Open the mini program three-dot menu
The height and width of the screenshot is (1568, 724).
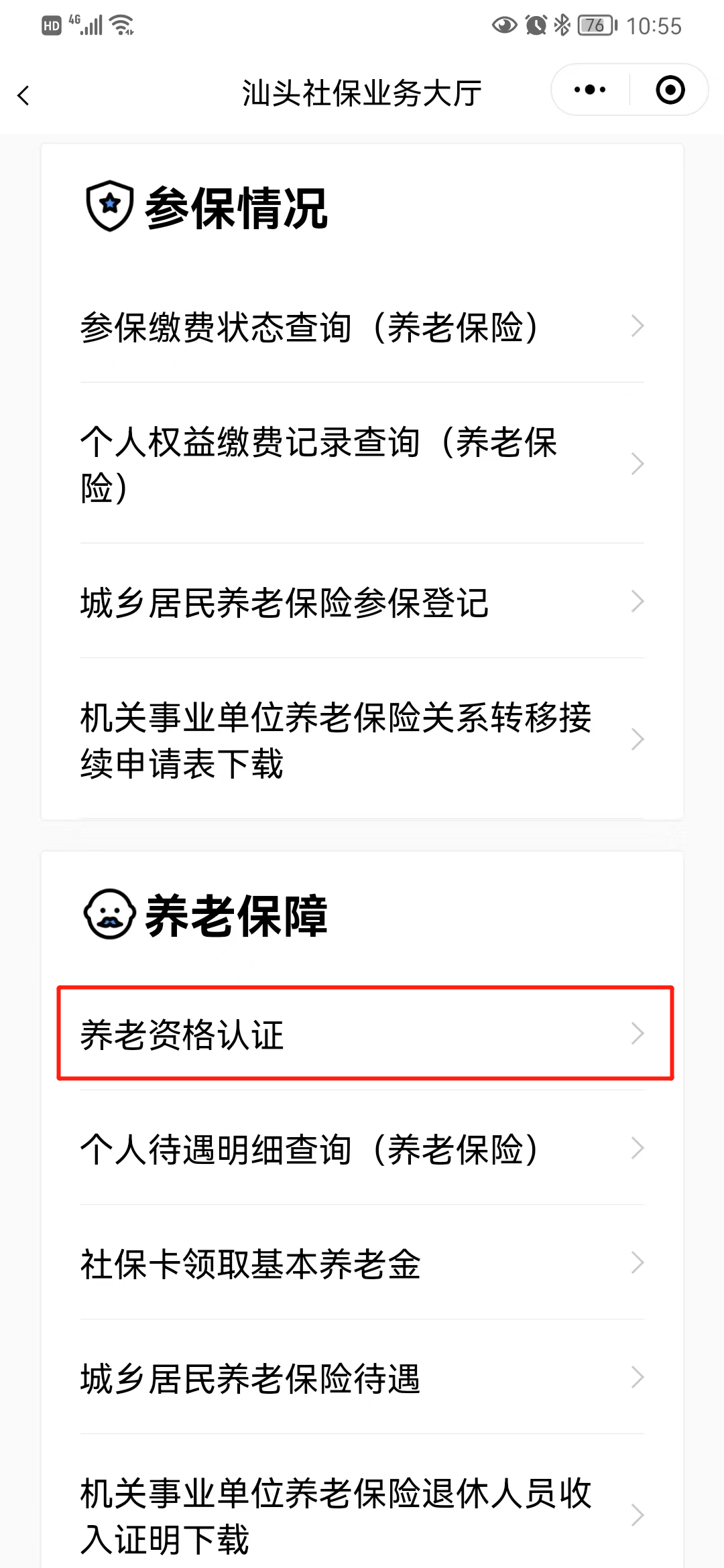point(590,90)
